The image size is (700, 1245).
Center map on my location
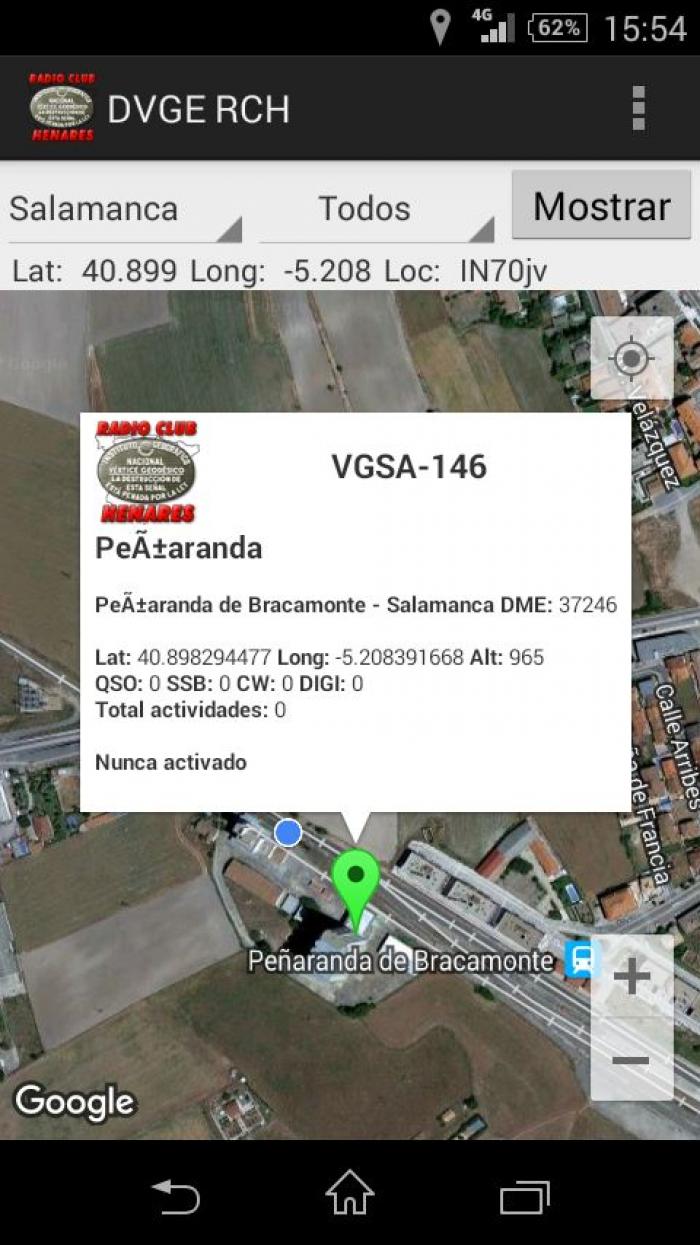(x=631, y=358)
